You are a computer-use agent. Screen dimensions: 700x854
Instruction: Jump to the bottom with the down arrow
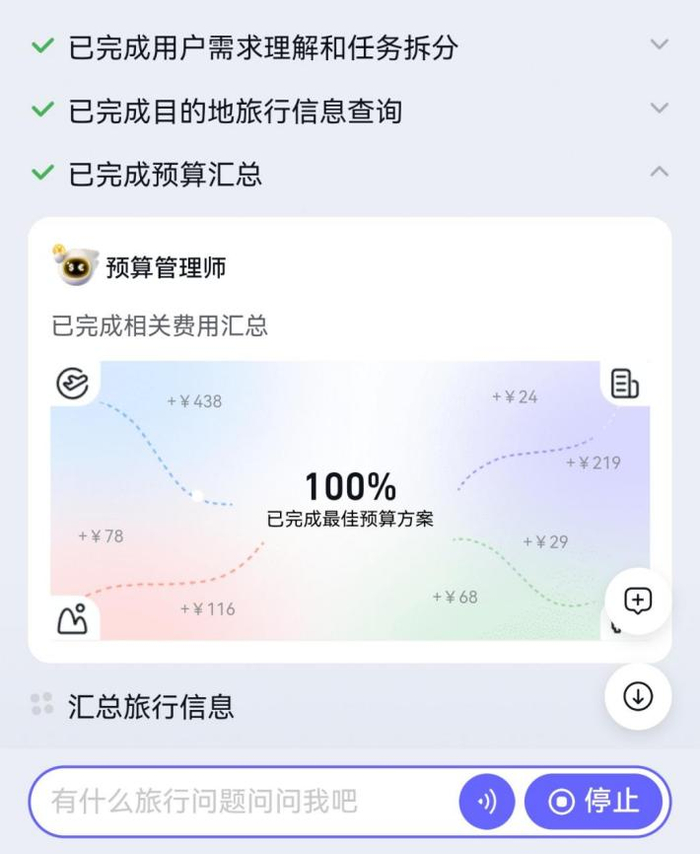click(638, 696)
